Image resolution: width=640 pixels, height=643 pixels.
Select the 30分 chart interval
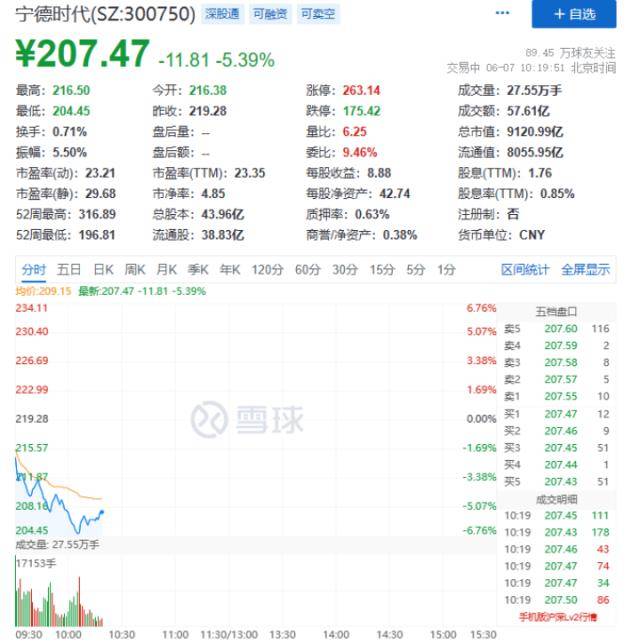pyautogui.click(x=345, y=269)
